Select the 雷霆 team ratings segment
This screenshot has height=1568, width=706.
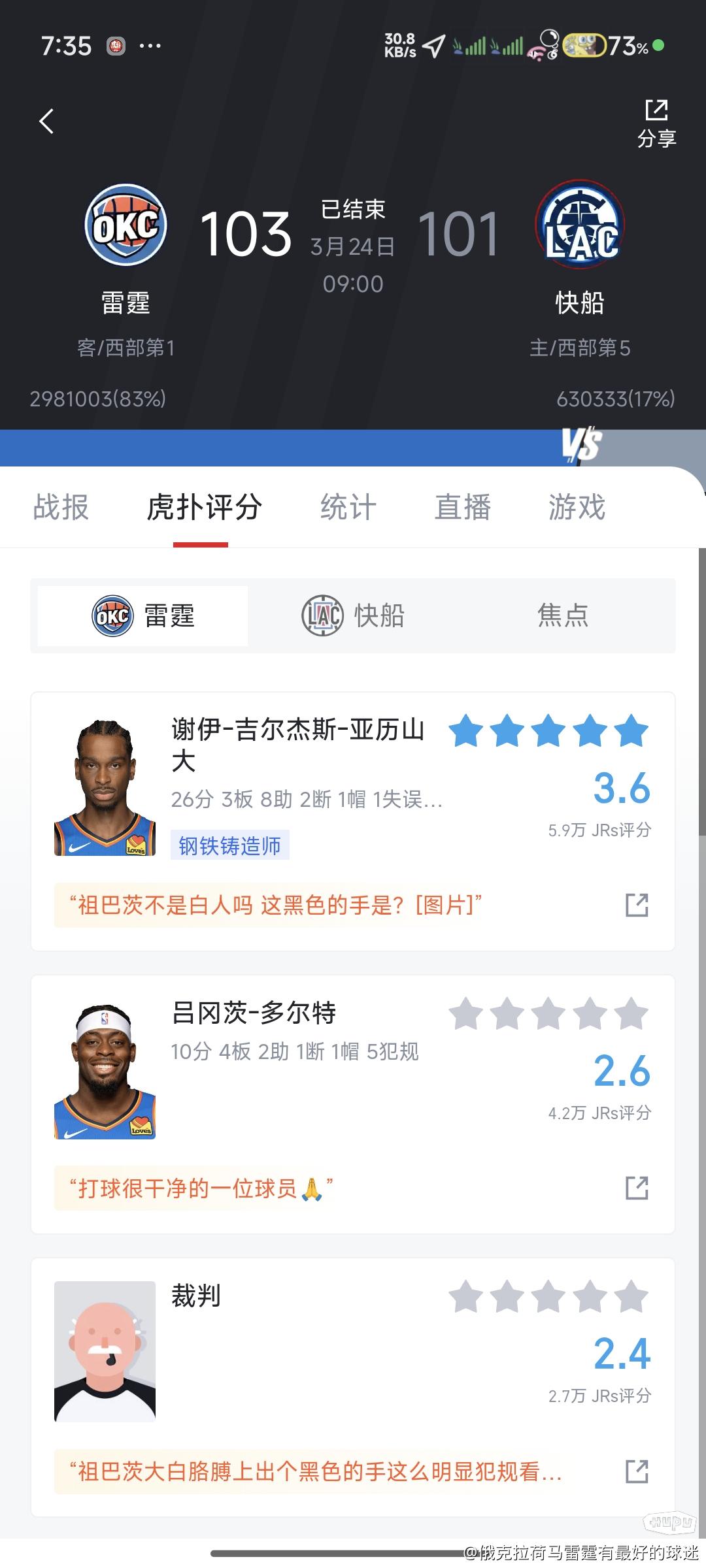pyautogui.click(x=143, y=615)
